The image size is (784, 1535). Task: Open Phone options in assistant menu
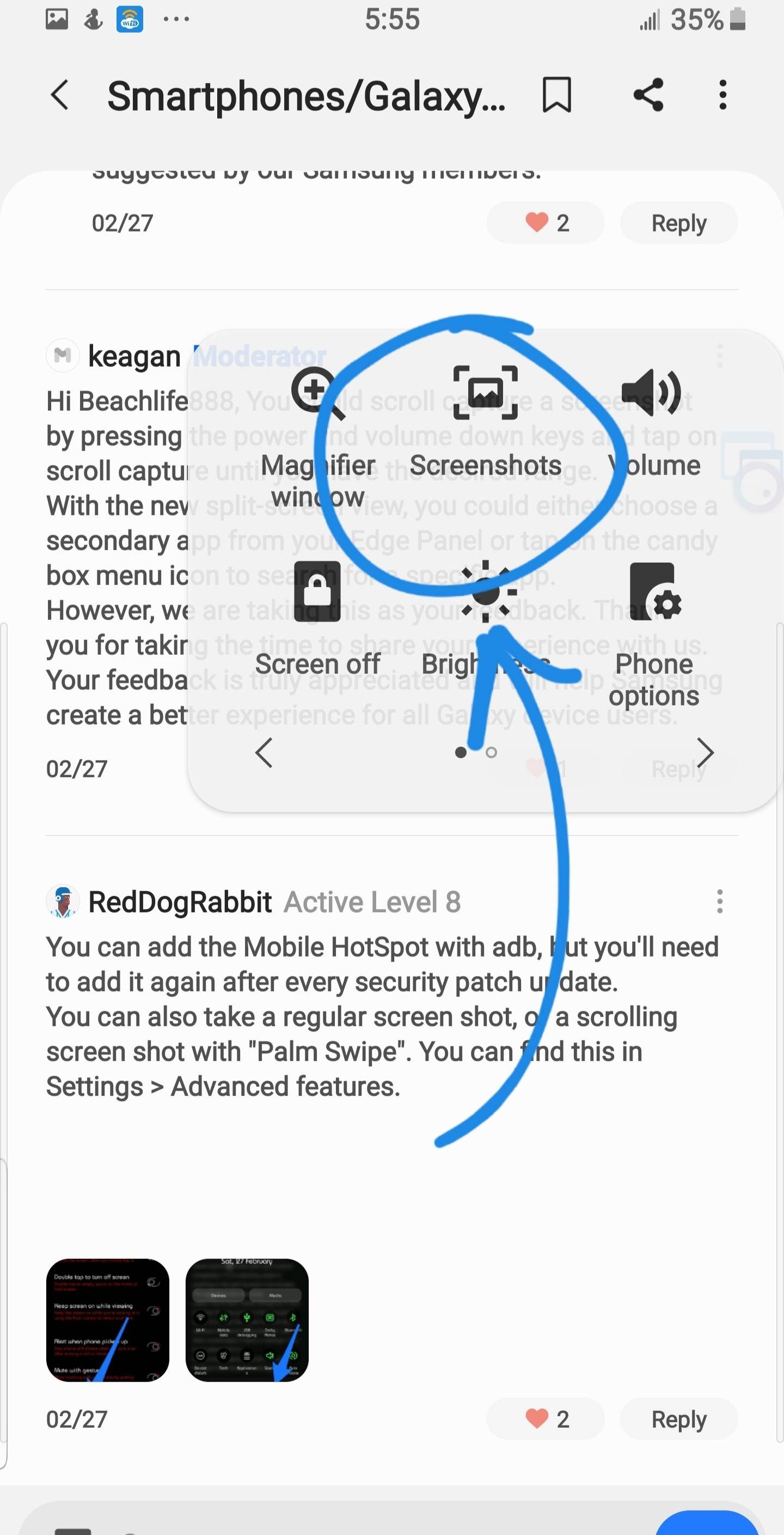point(653,632)
